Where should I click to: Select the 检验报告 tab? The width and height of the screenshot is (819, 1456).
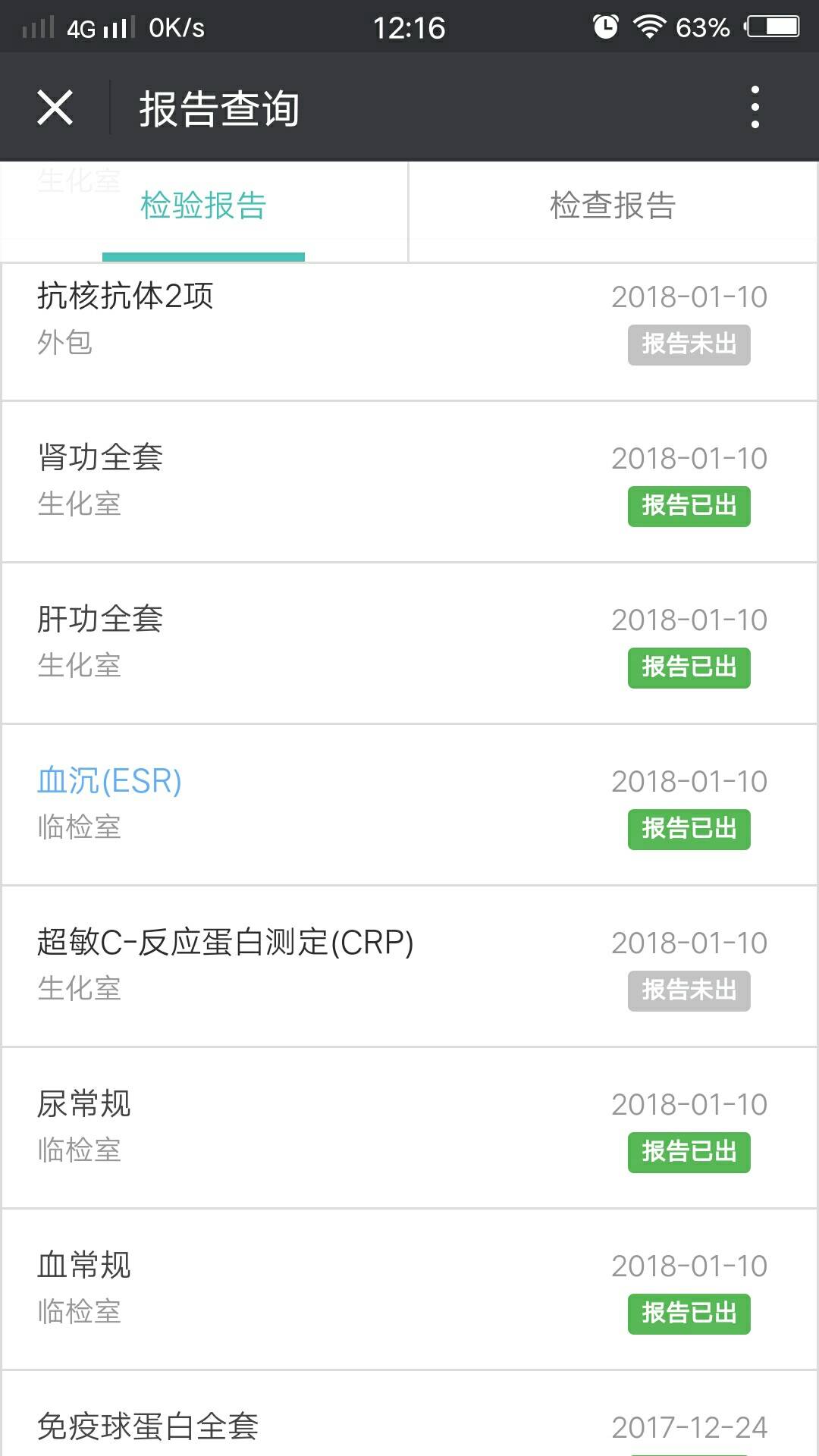pyautogui.click(x=203, y=206)
